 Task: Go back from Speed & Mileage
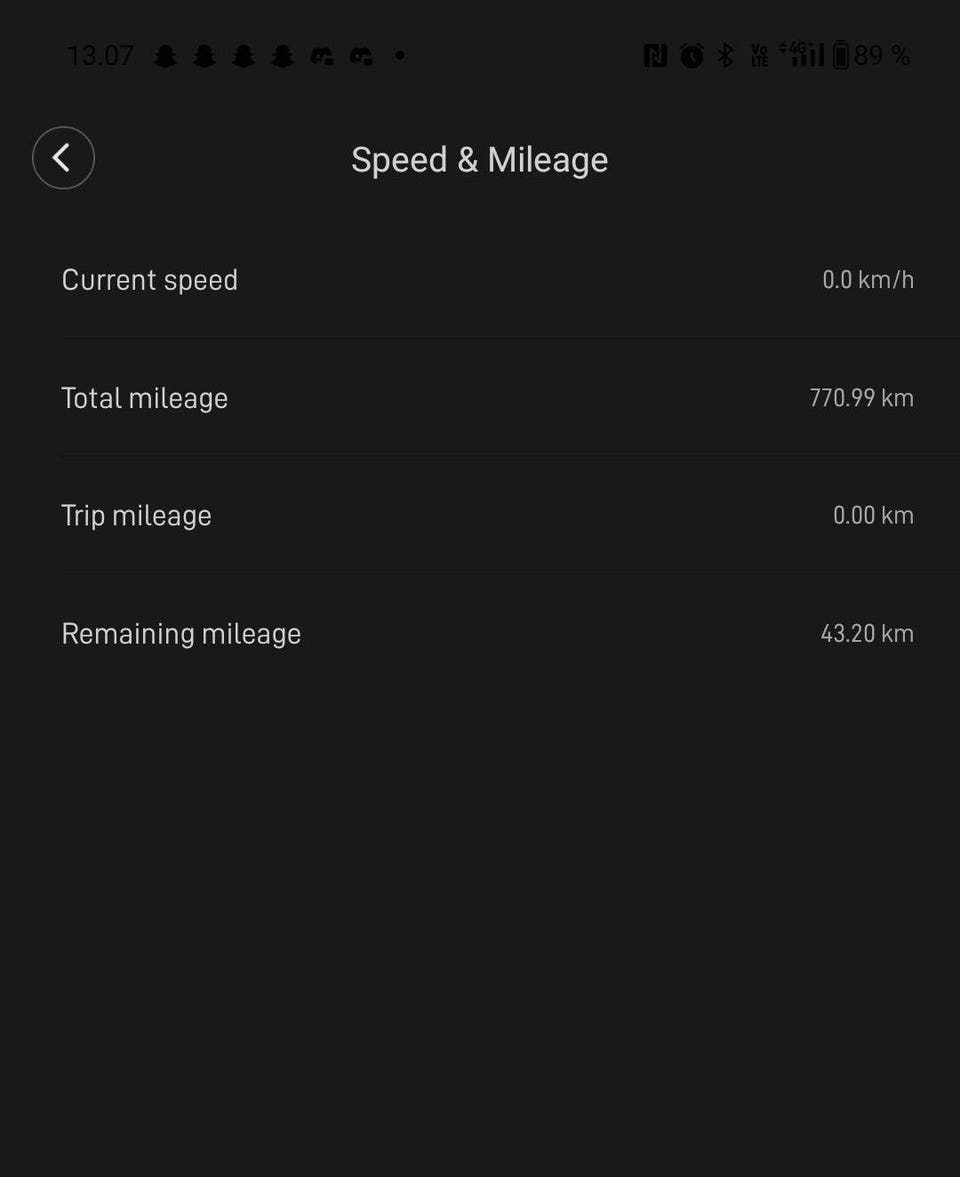tap(63, 158)
